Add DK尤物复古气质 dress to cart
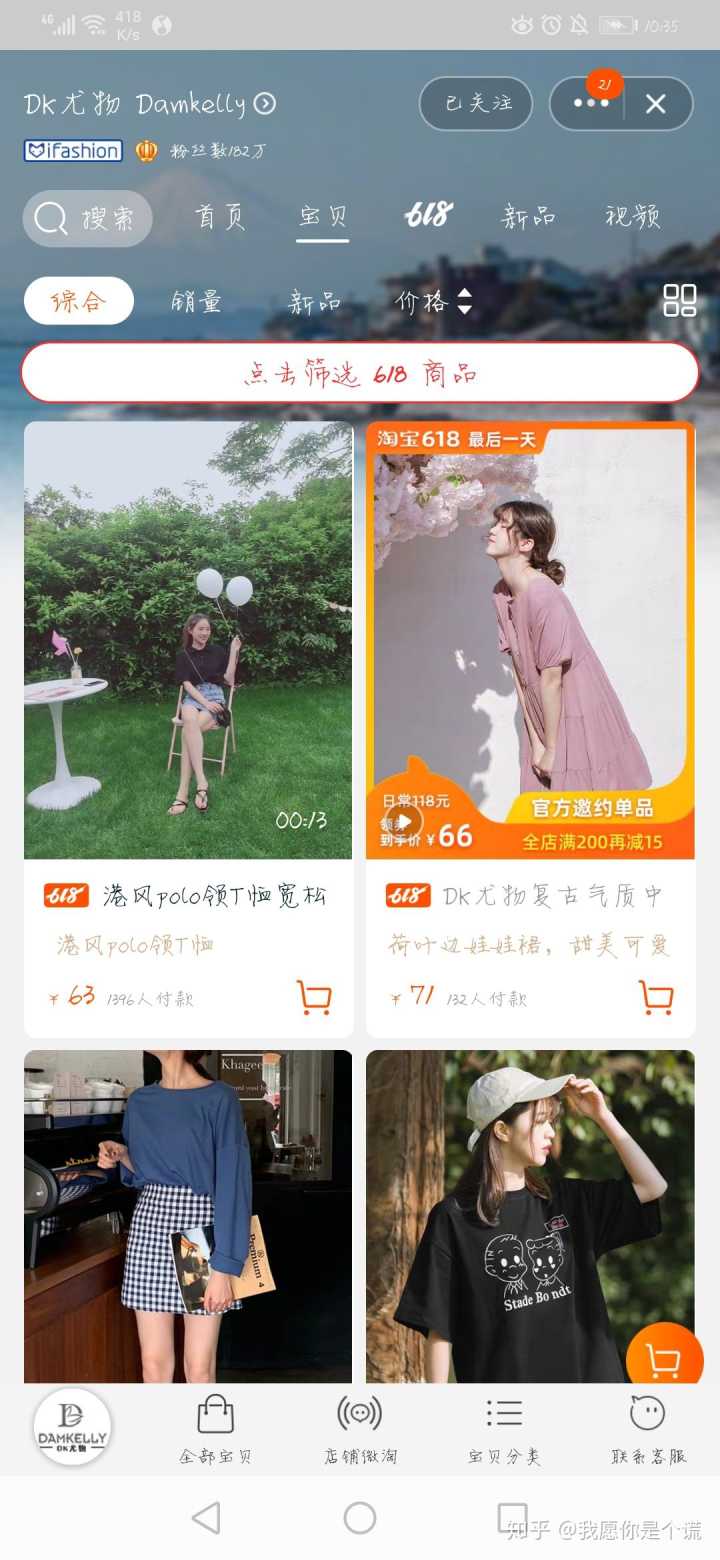720x1560 pixels. (x=656, y=997)
